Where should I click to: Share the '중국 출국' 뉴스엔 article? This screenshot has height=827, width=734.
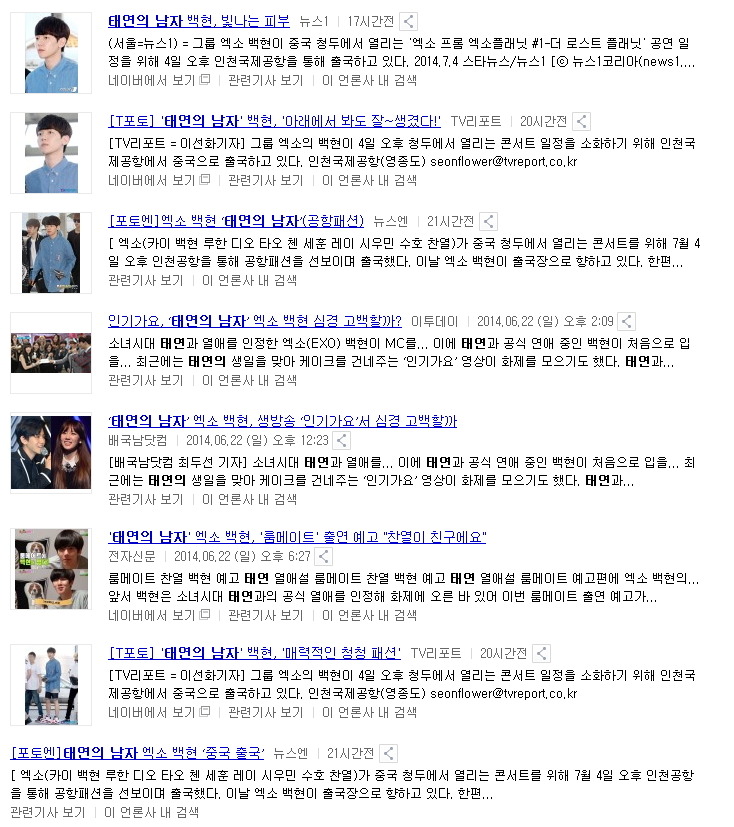388,754
